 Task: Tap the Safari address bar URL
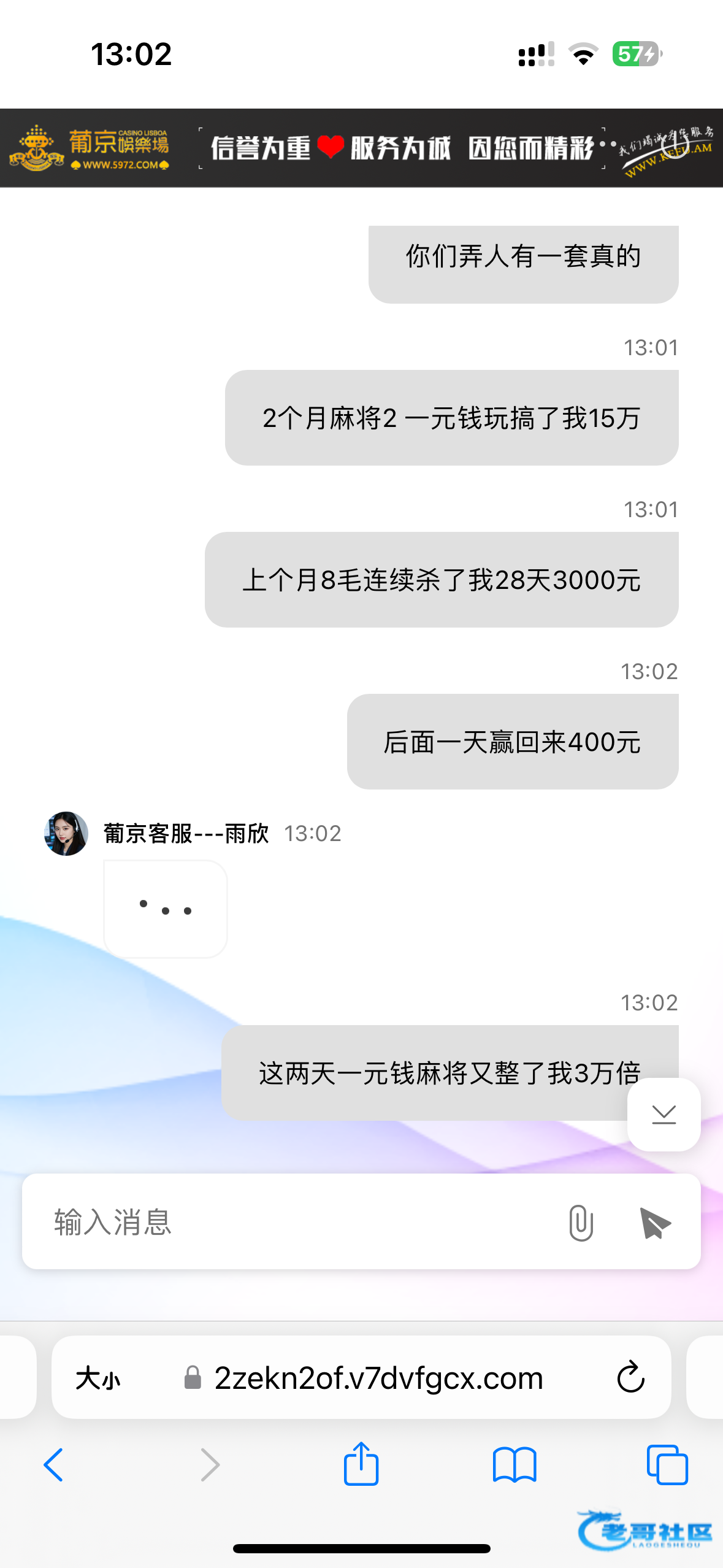point(378,1378)
